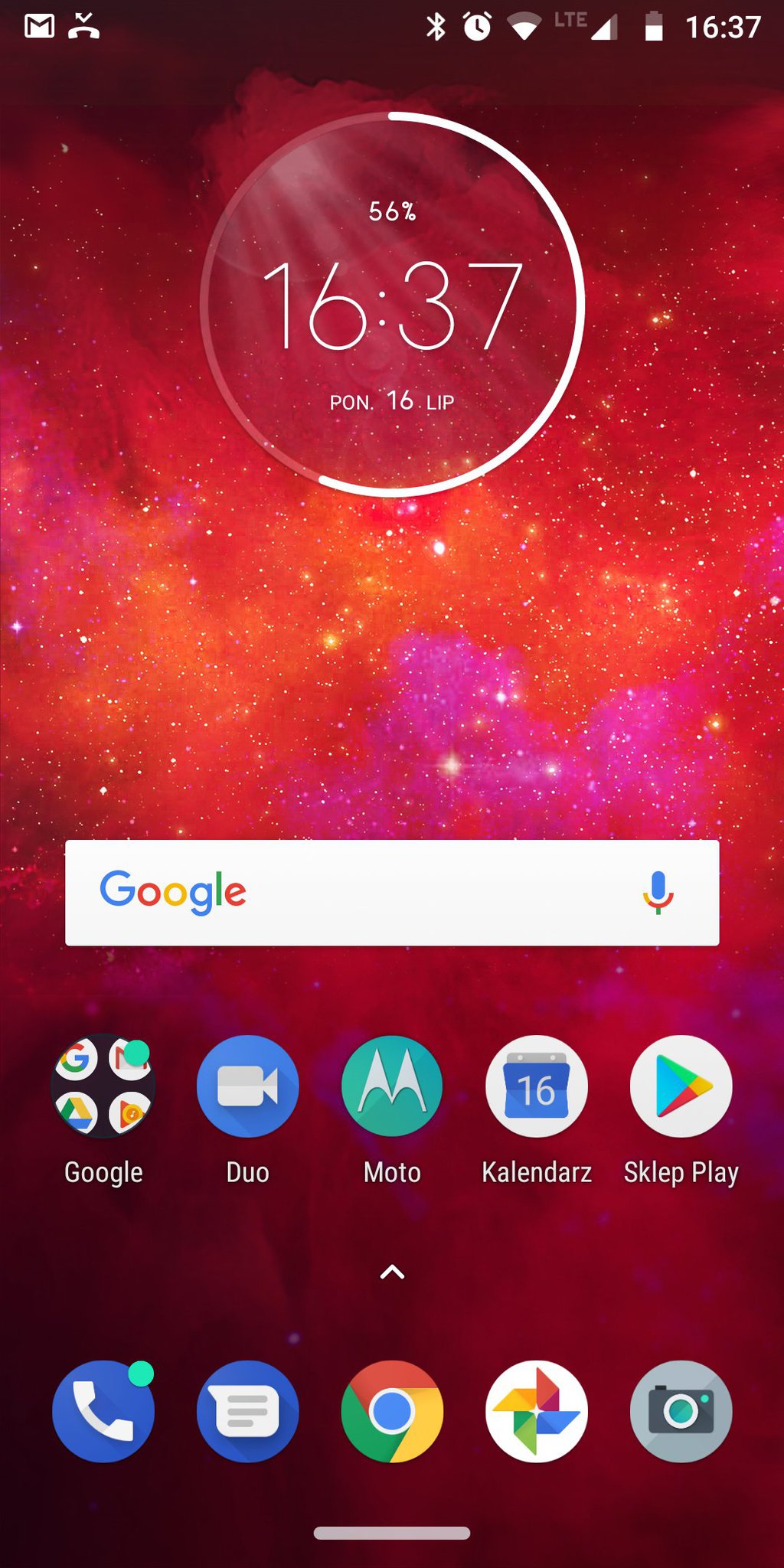Launch the Chrome browser
This screenshot has width=784, height=1568.
392,1411
